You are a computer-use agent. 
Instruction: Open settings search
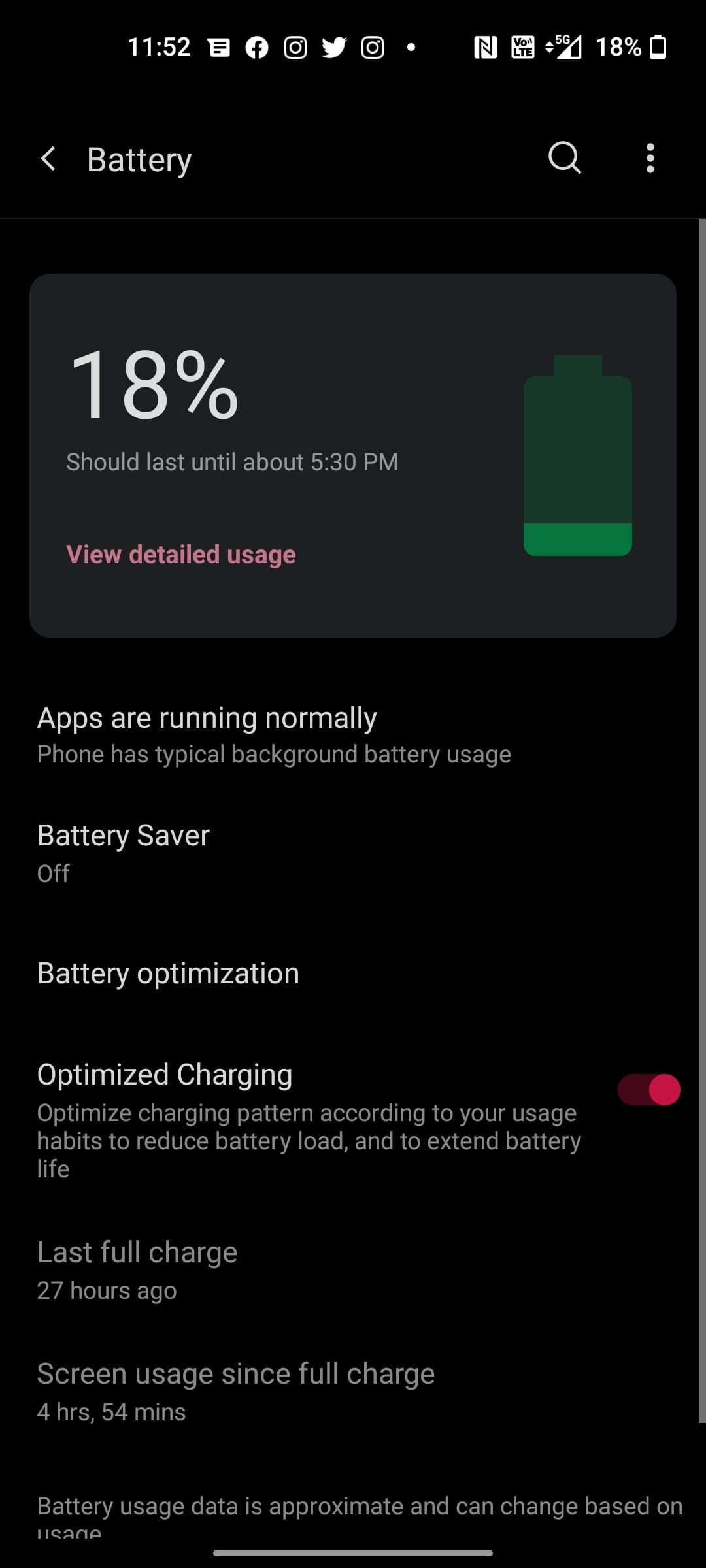565,158
